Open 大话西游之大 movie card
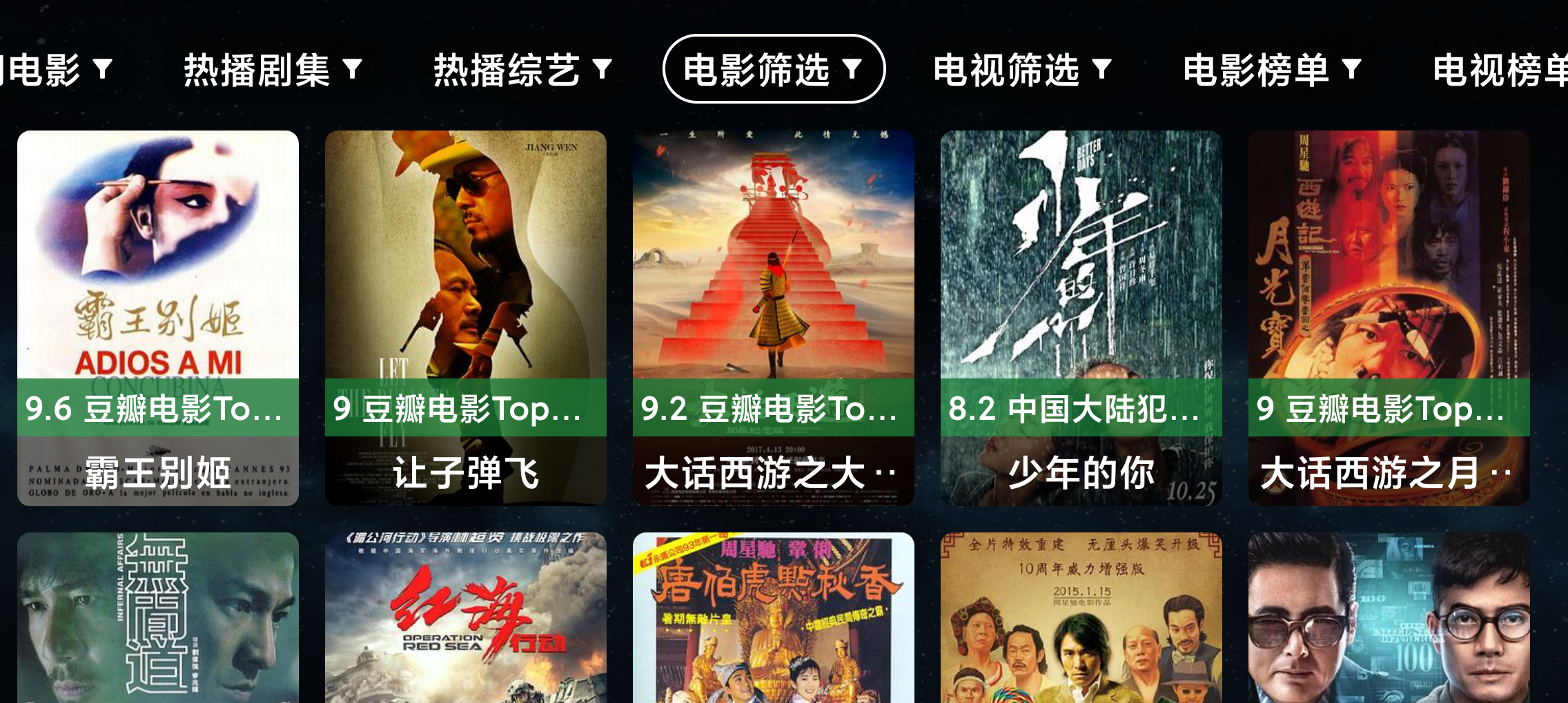Screen dimensions: 1568x703 click(x=774, y=318)
